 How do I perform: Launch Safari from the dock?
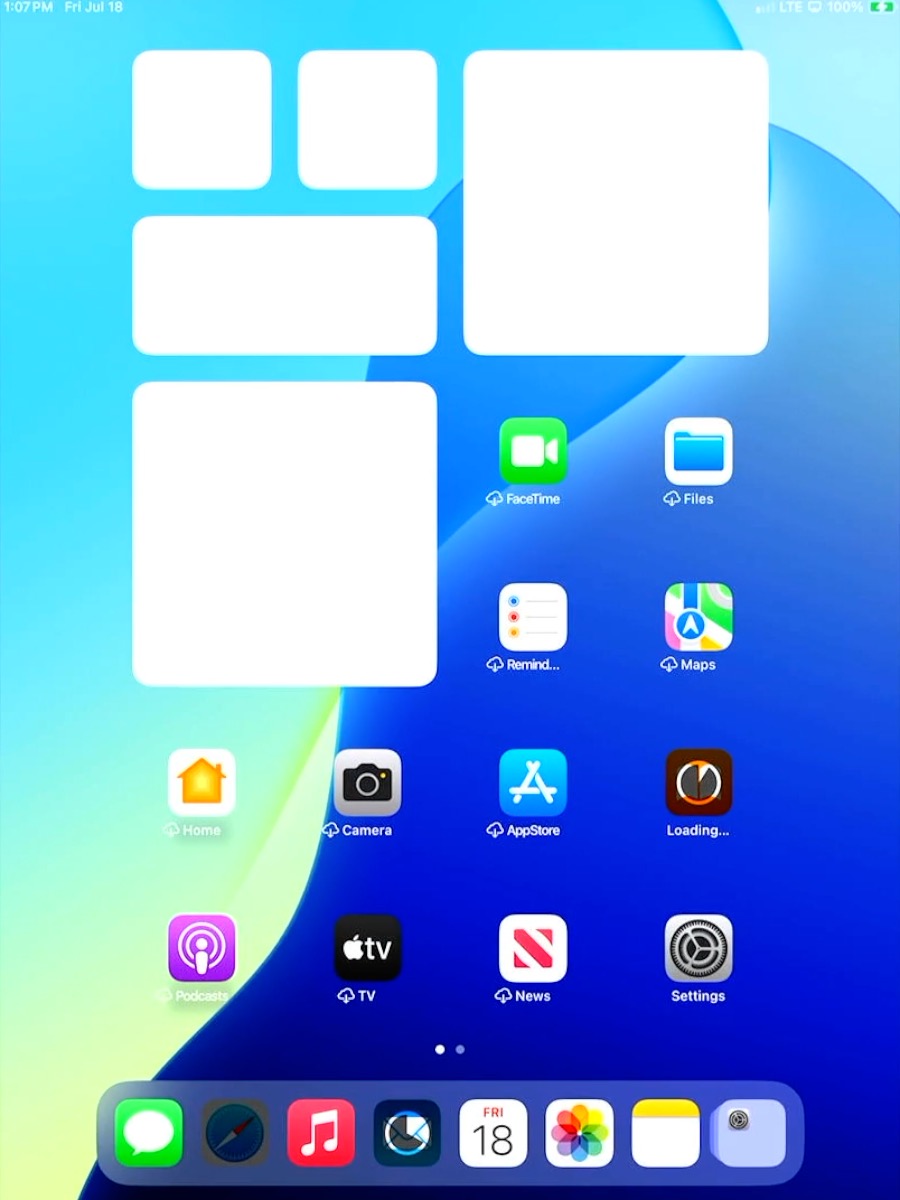coord(236,1133)
